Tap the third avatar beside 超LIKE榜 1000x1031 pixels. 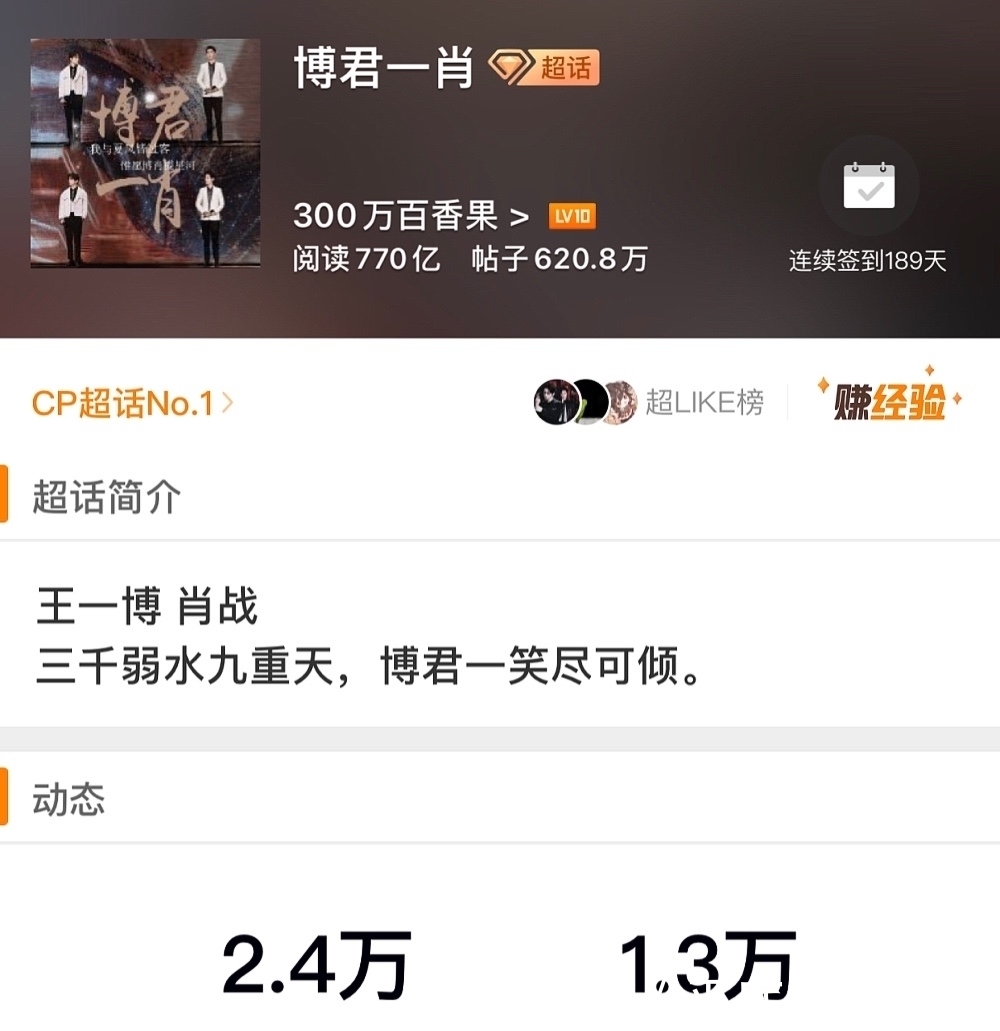tap(621, 401)
